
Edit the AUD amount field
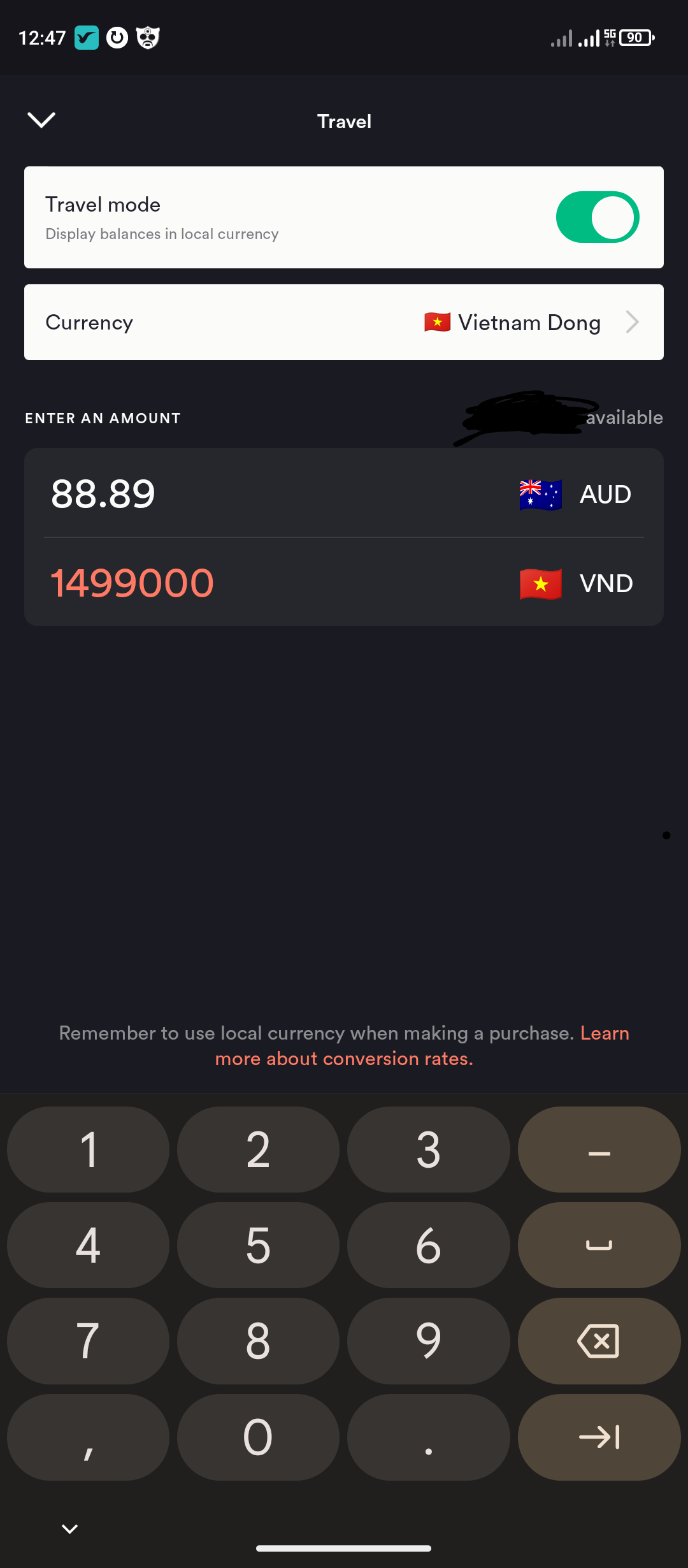point(344,493)
